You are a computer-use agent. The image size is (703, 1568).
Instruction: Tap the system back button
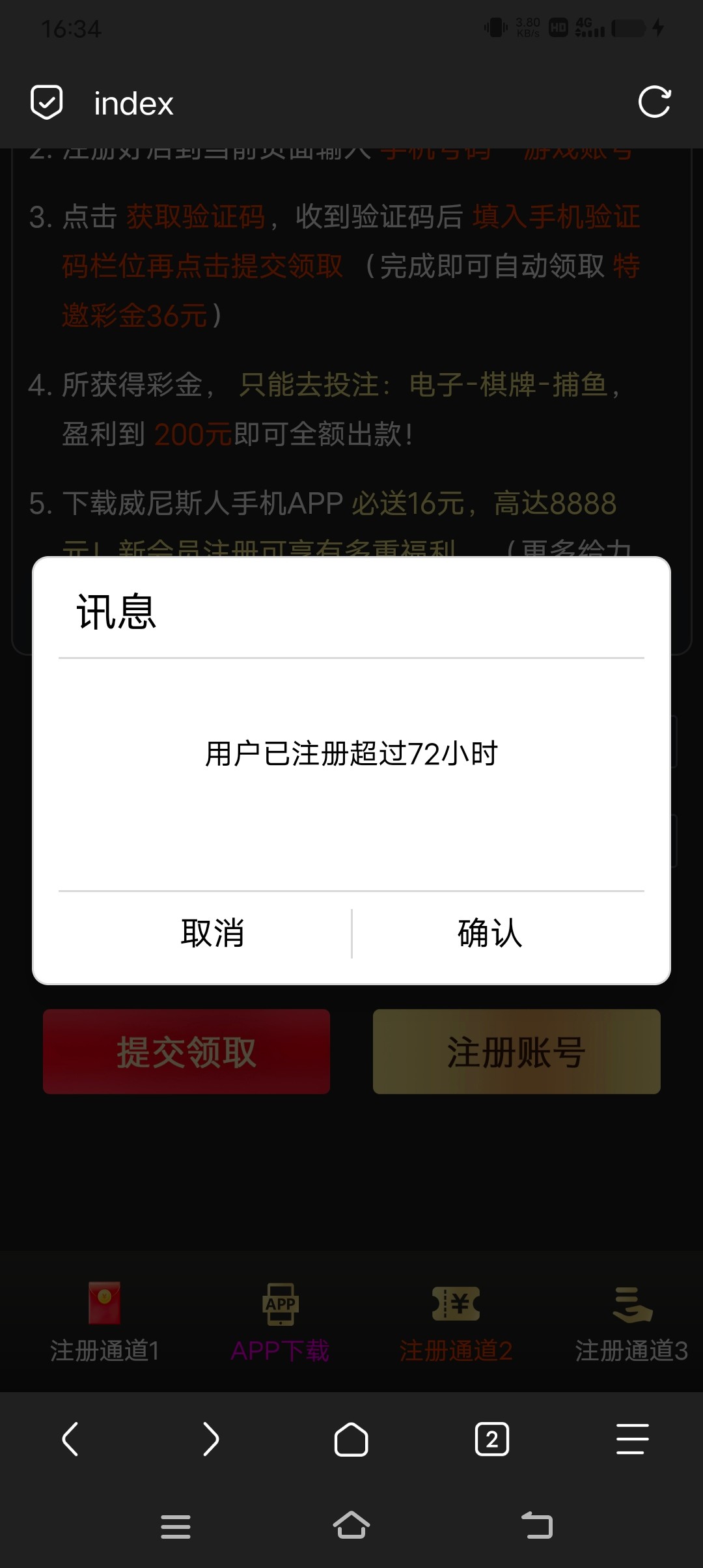[x=537, y=1525]
